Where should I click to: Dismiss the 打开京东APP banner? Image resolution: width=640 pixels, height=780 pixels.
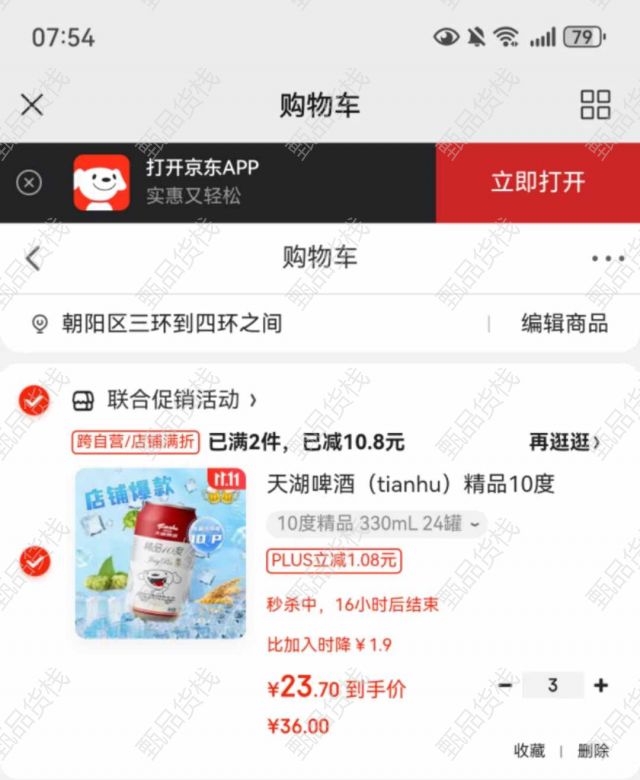coord(30,183)
